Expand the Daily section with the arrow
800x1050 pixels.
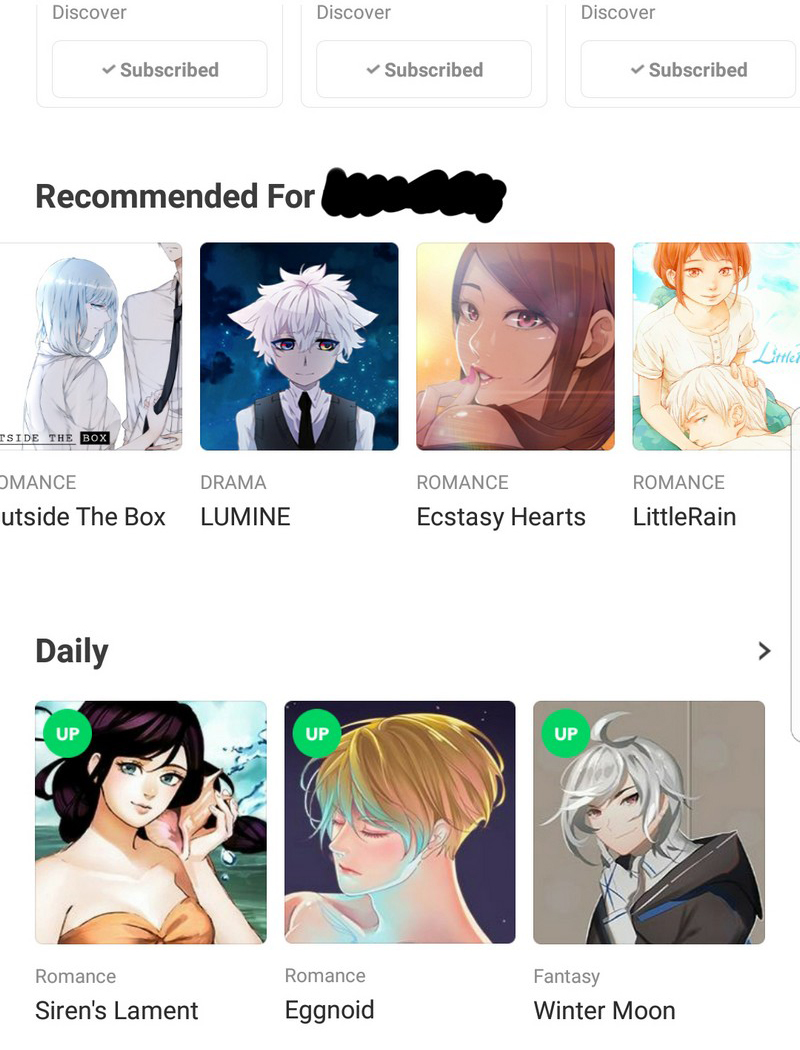(x=764, y=651)
